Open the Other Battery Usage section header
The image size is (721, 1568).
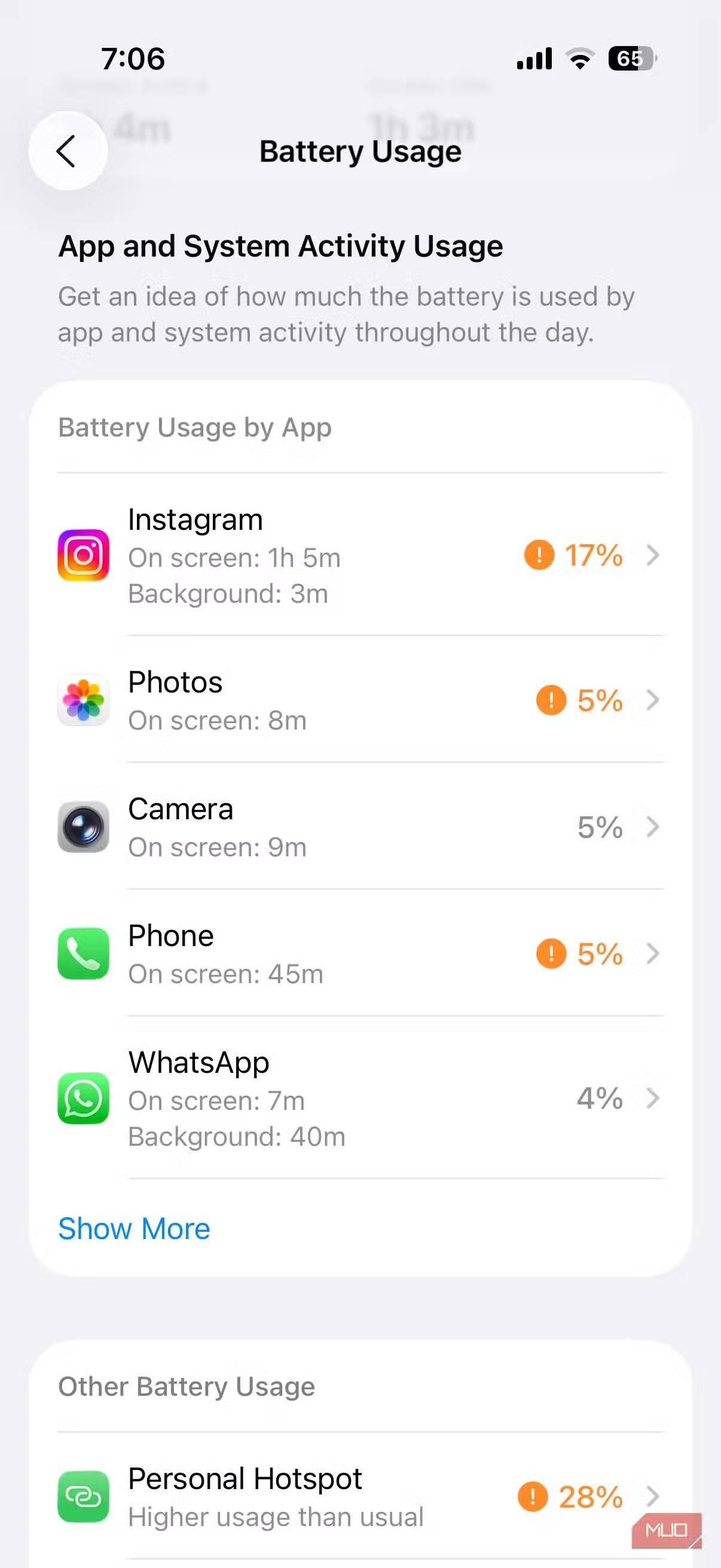[186, 1387]
